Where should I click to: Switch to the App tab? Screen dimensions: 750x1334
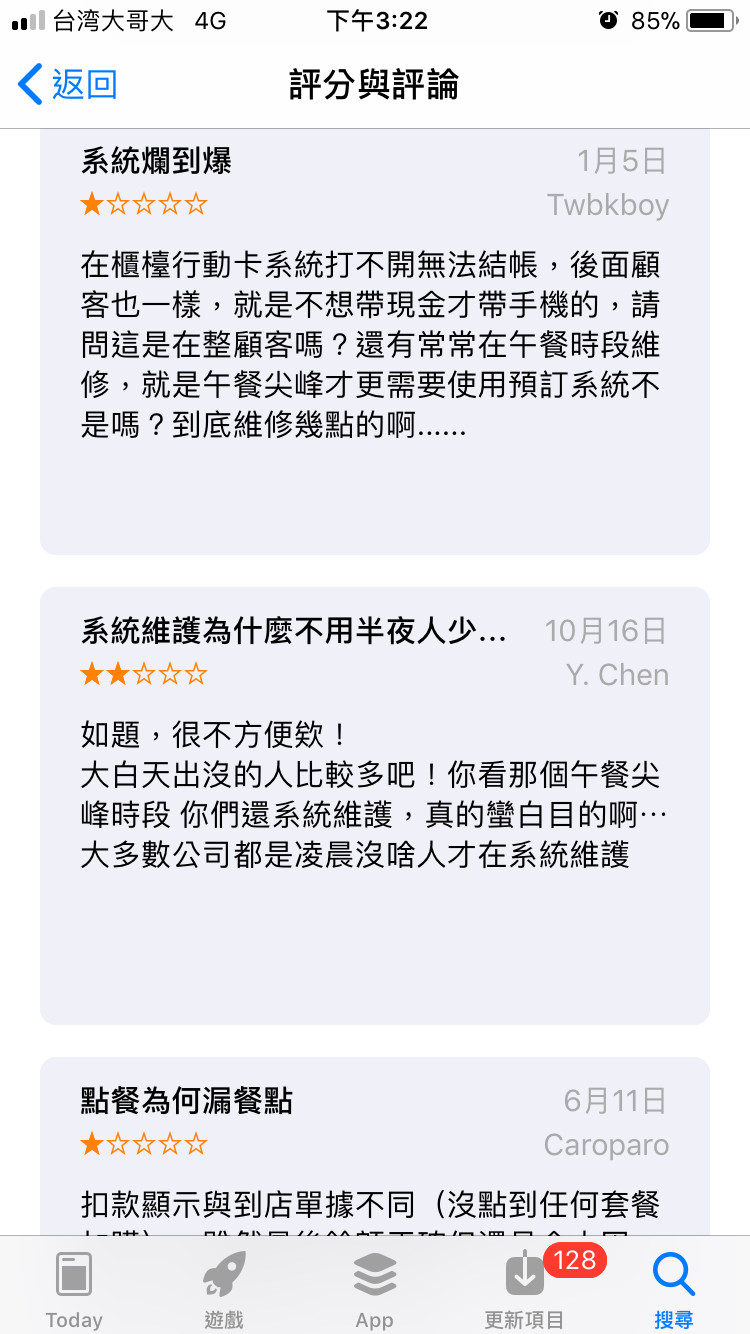coord(374,1289)
